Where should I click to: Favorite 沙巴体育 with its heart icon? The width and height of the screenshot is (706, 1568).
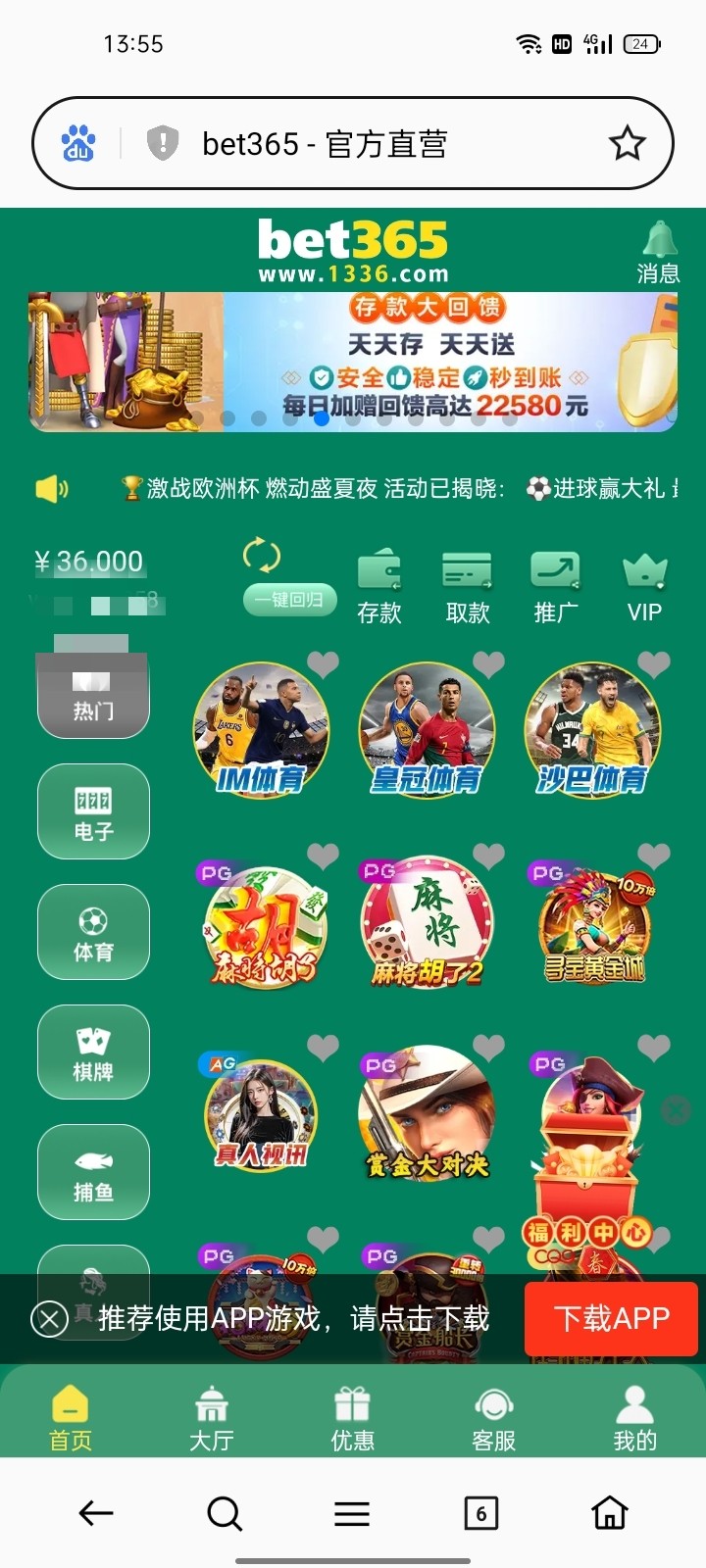coord(654,664)
